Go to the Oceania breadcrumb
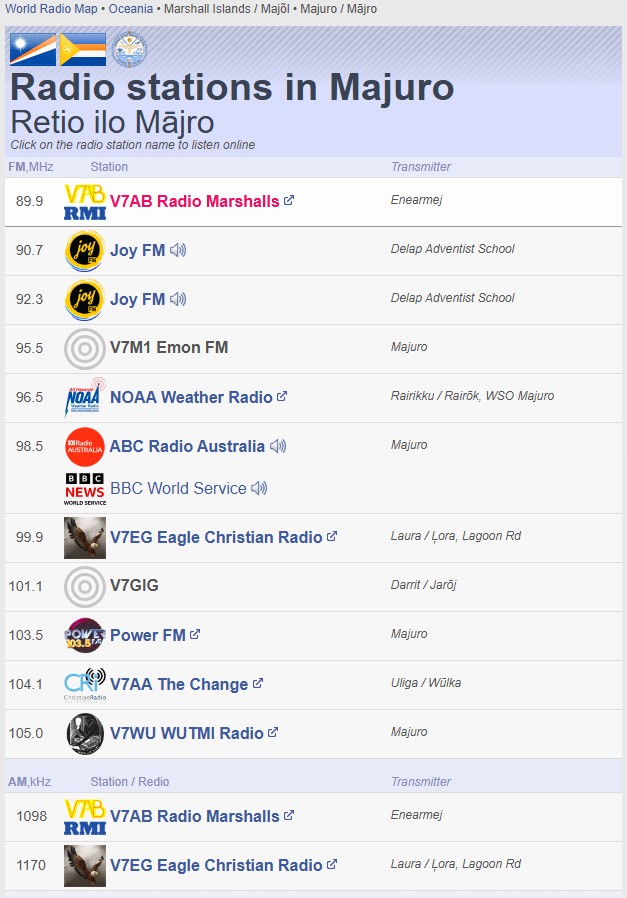 pyautogui.click(x=131, y=9)
